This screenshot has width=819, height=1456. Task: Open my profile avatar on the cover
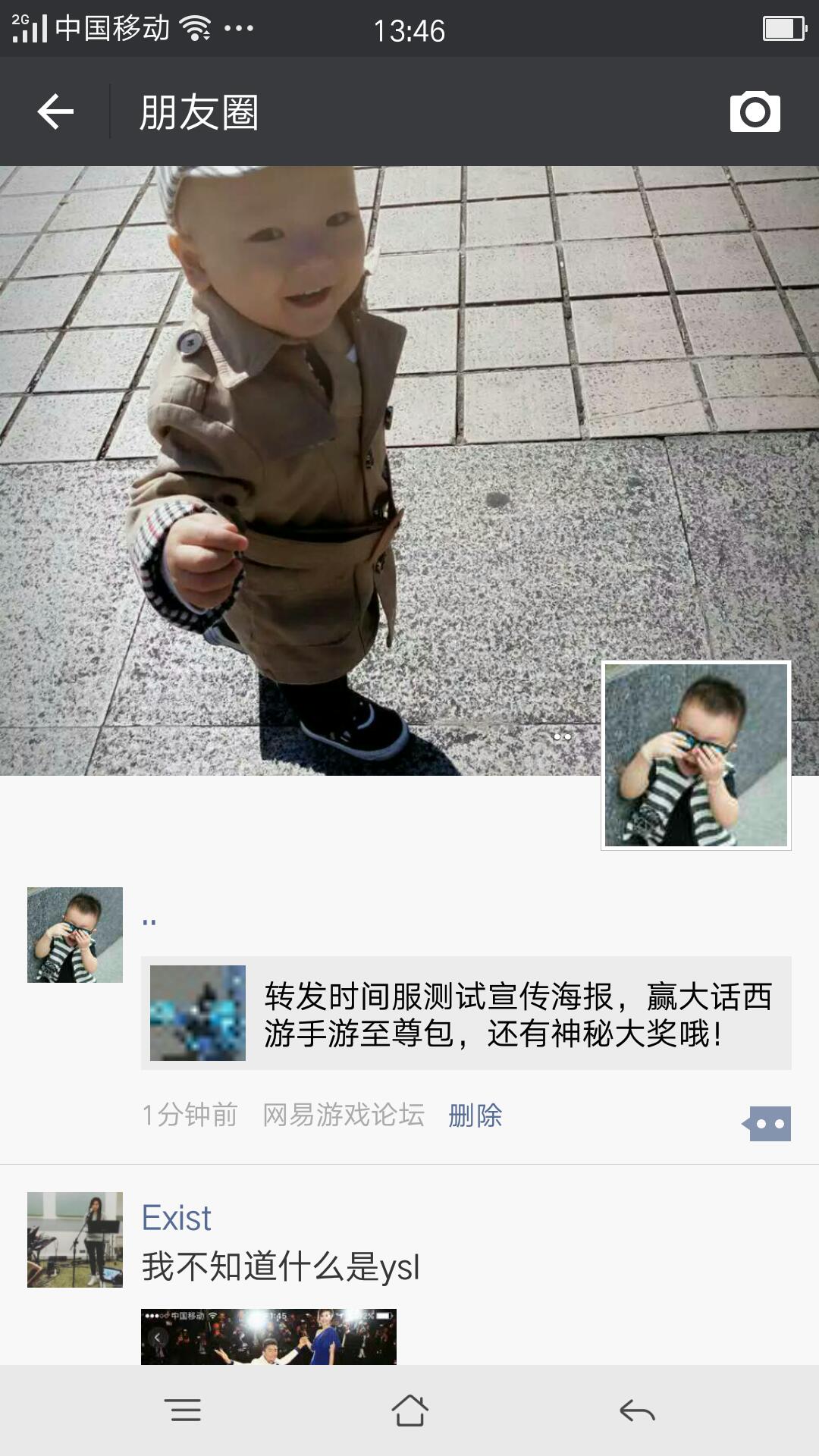695,755
